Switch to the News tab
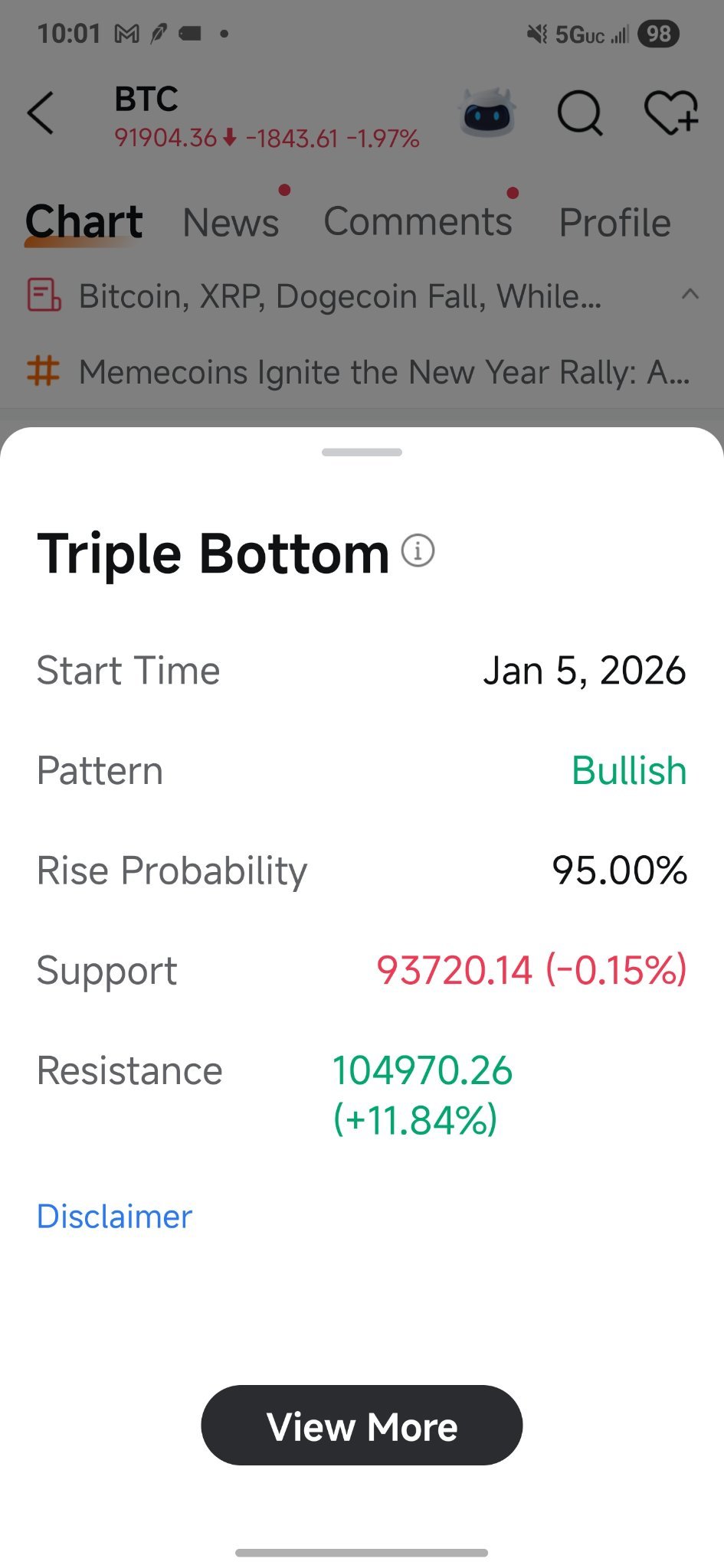 coord(231,222)
